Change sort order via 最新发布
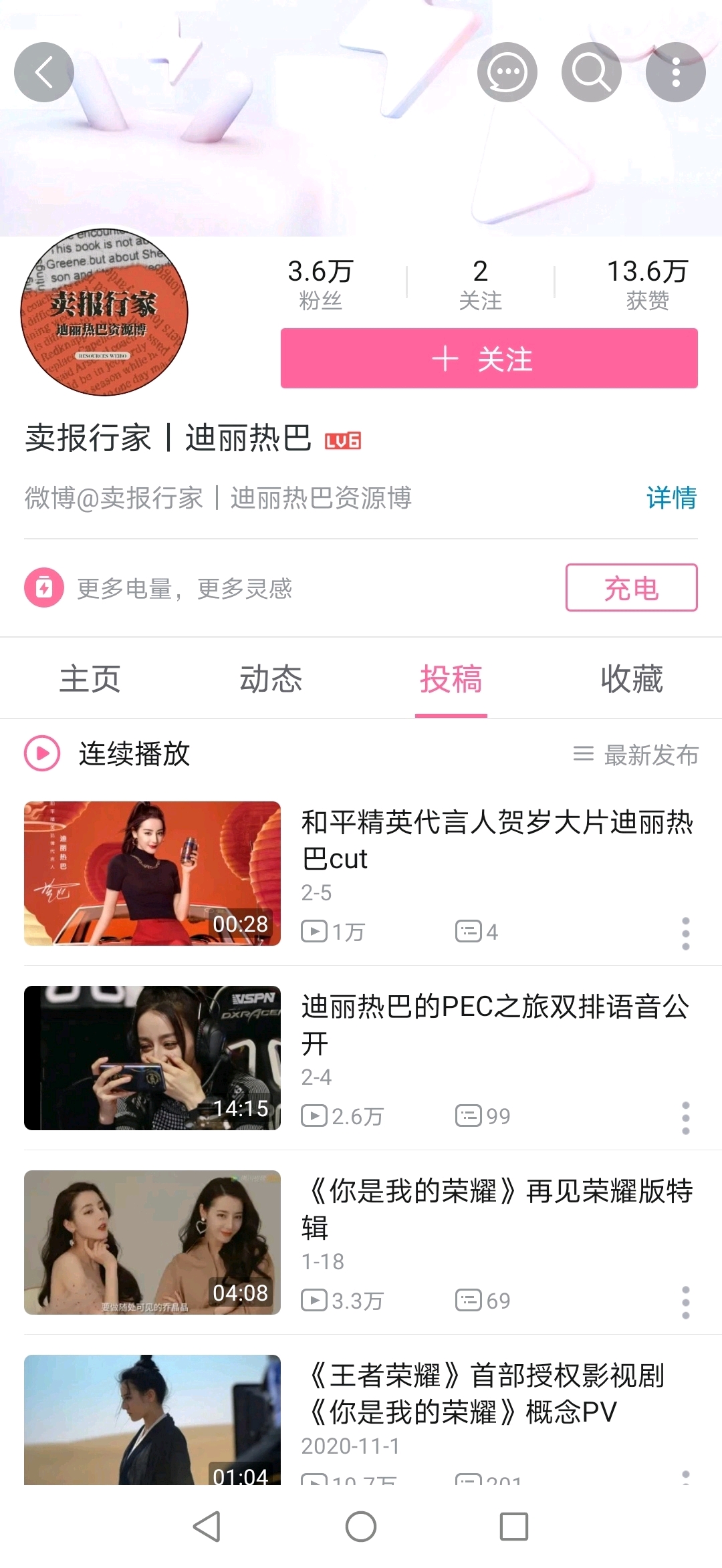The width and height of the screenshot is (722, 1568). click(x=636, y=755)
